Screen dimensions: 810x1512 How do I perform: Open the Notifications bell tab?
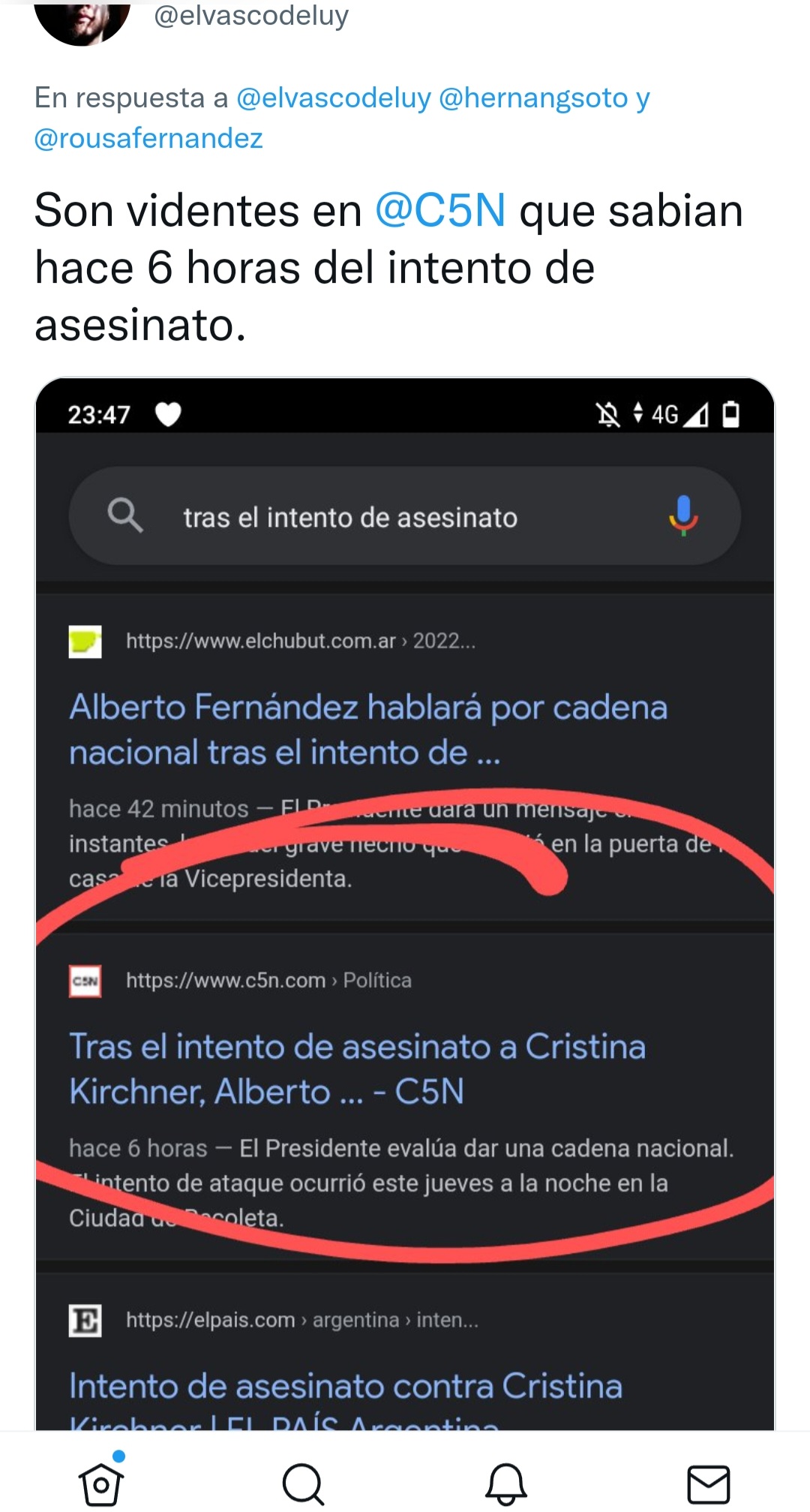tap(506, 1483)
